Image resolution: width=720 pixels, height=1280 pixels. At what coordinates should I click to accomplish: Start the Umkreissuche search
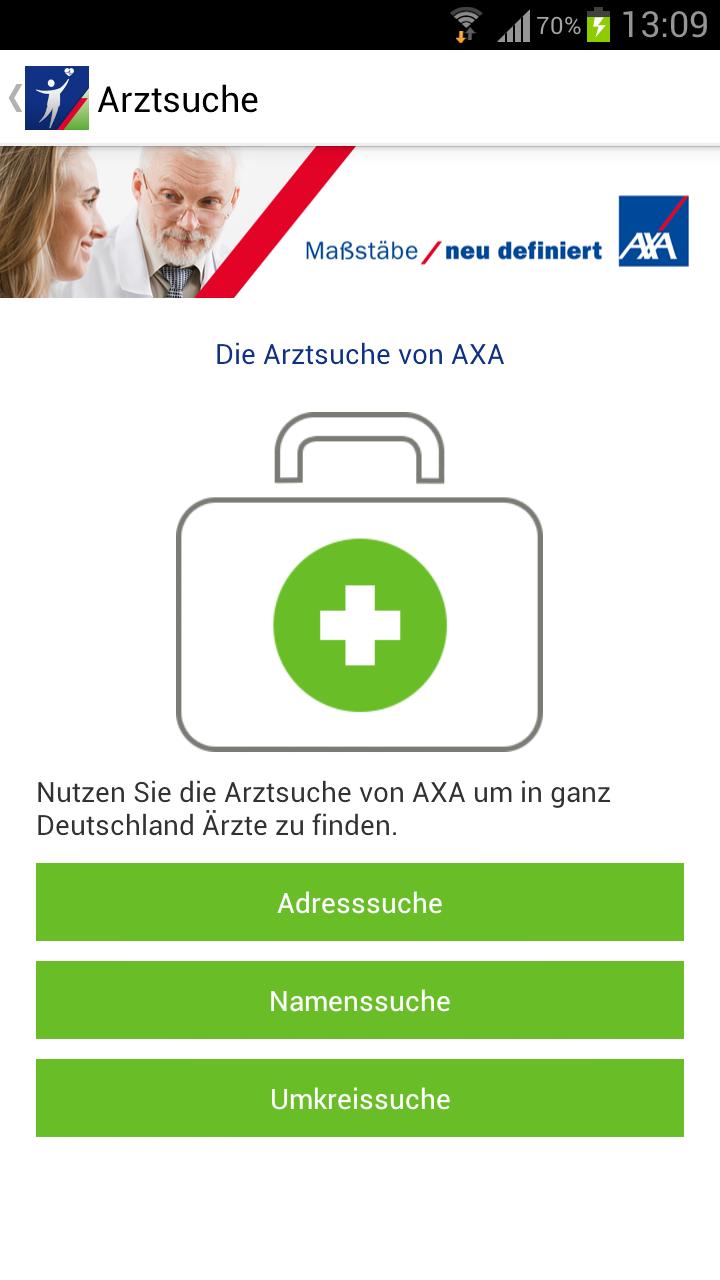pyautogui.click(x=360, y=1097)
